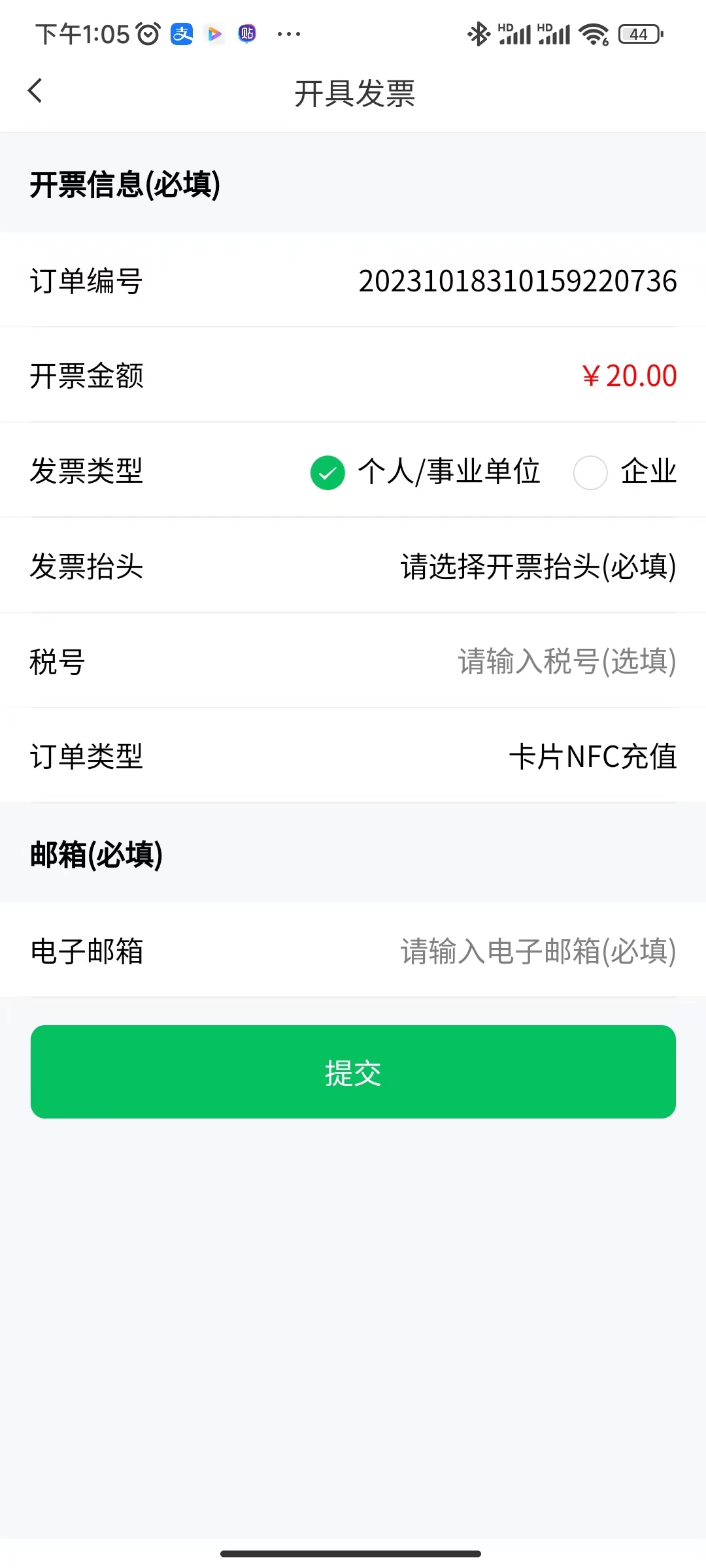Submit the invoice with 提交 button
This screenshot has height=1568, width=706.
pyautogui.click(x=353, y=1071)
